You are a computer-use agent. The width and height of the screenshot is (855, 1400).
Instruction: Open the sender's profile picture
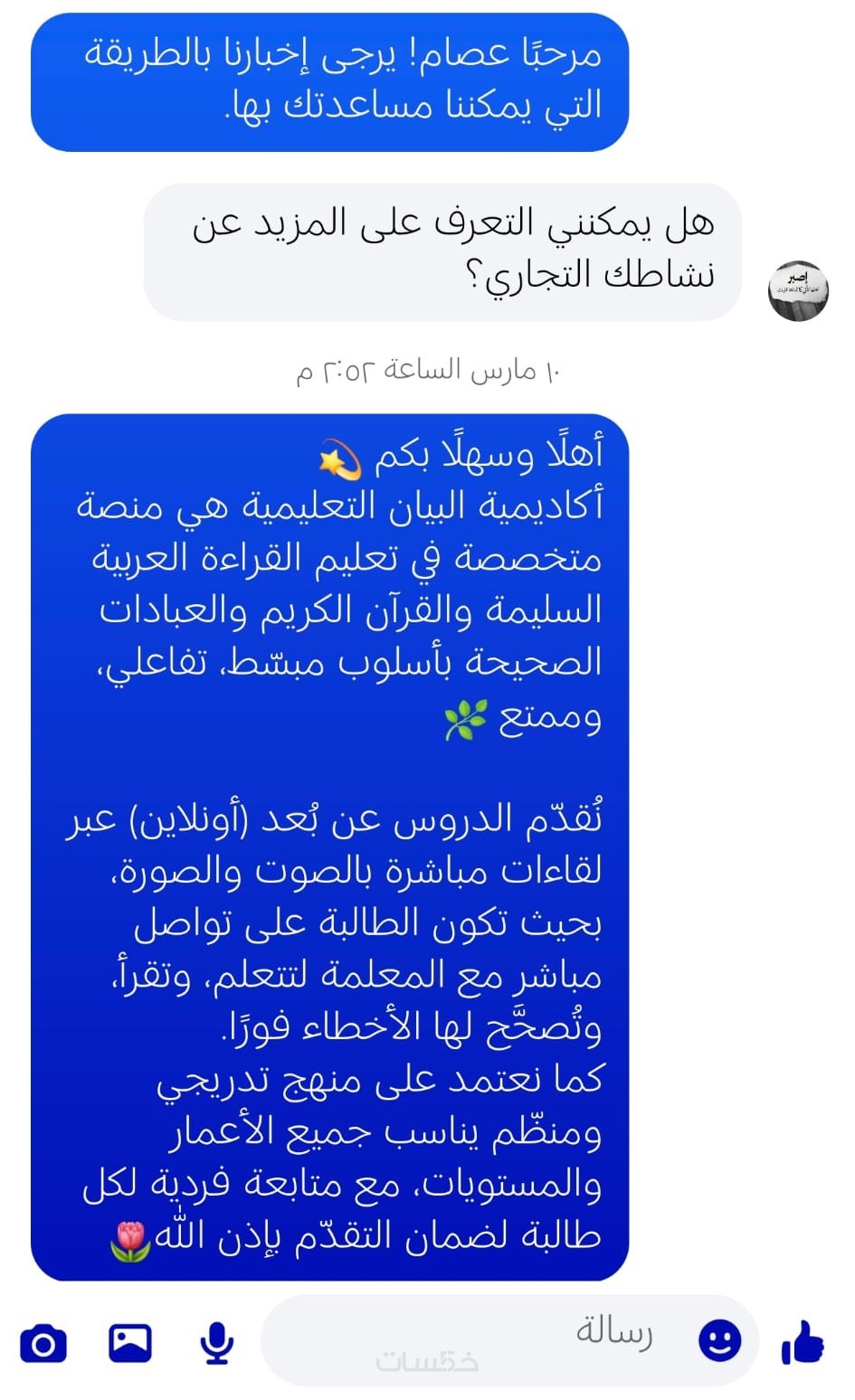pyautogui.click(x=798, y=290)
